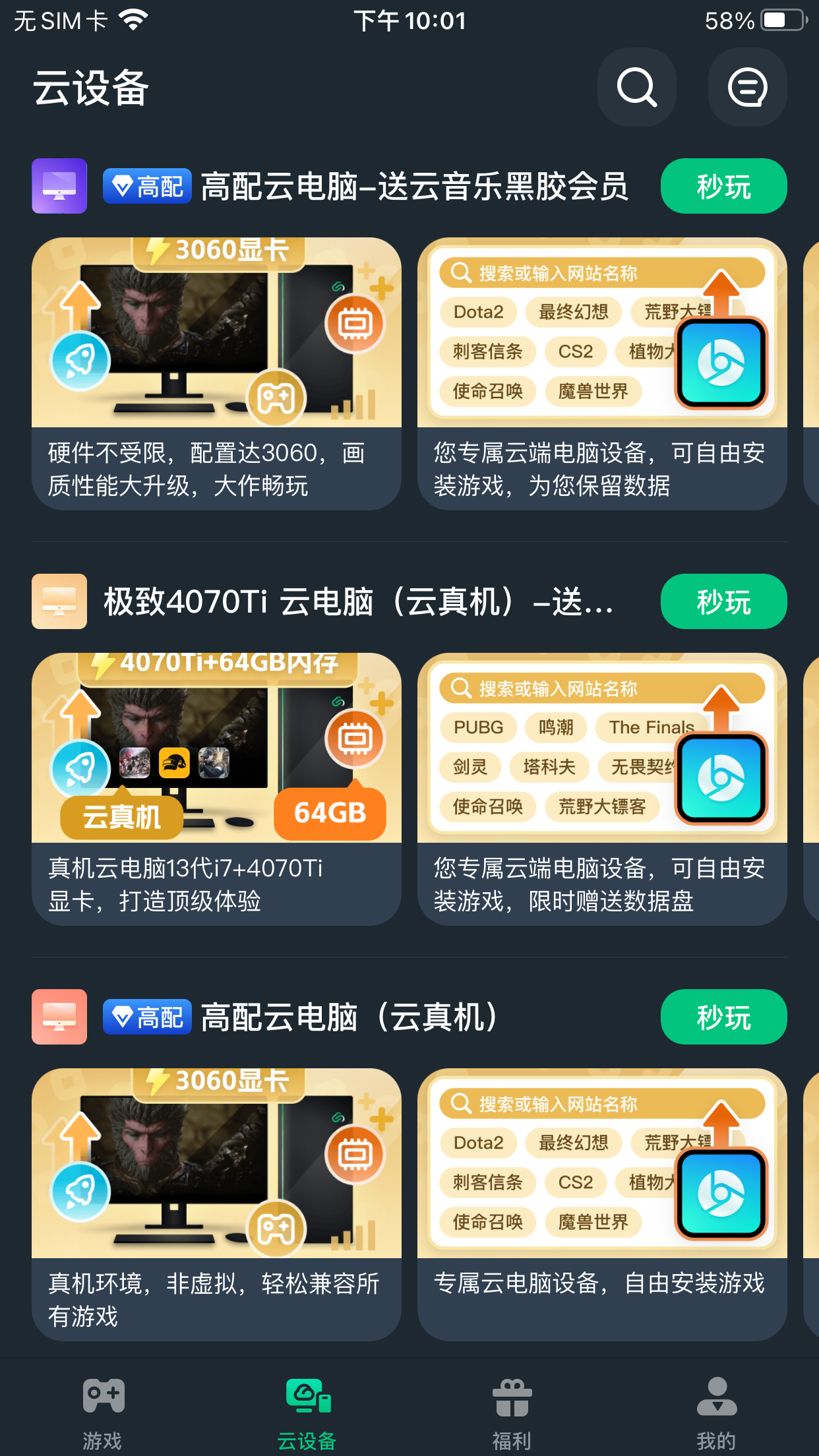Open the 真机云电脑13代i7+4070Ti card
The image size is (819, 1456).
coord(216,789)
